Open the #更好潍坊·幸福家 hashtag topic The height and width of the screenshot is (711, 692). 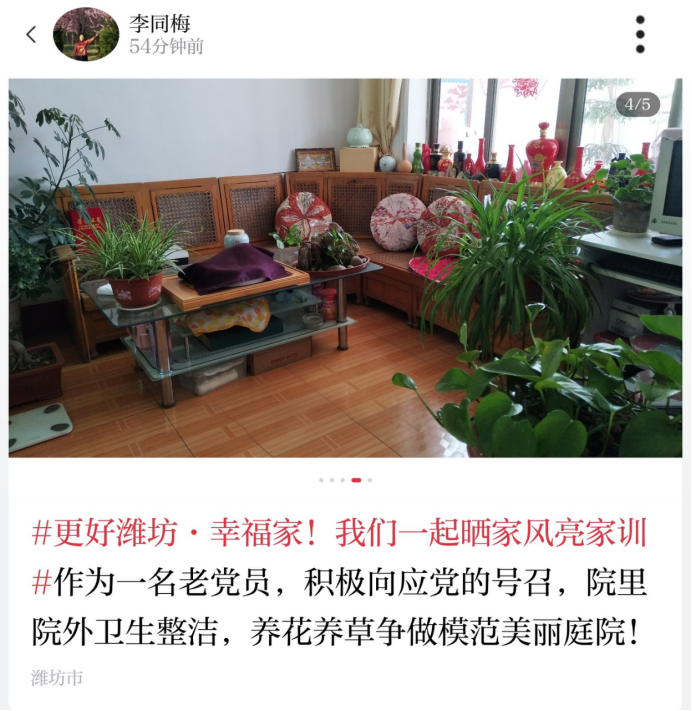(340, 533)
